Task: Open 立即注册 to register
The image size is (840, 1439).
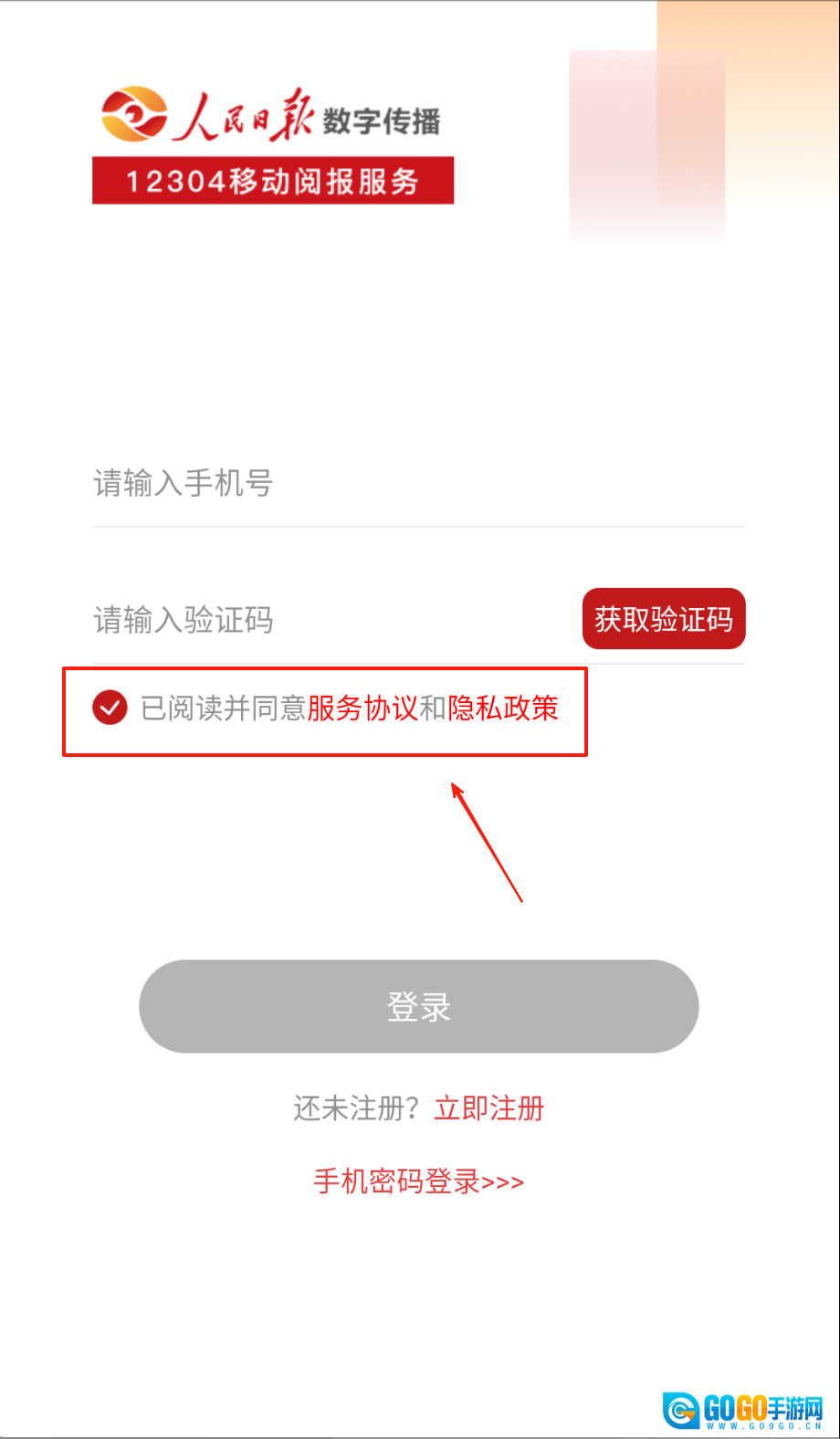Action: (489, 1108)
